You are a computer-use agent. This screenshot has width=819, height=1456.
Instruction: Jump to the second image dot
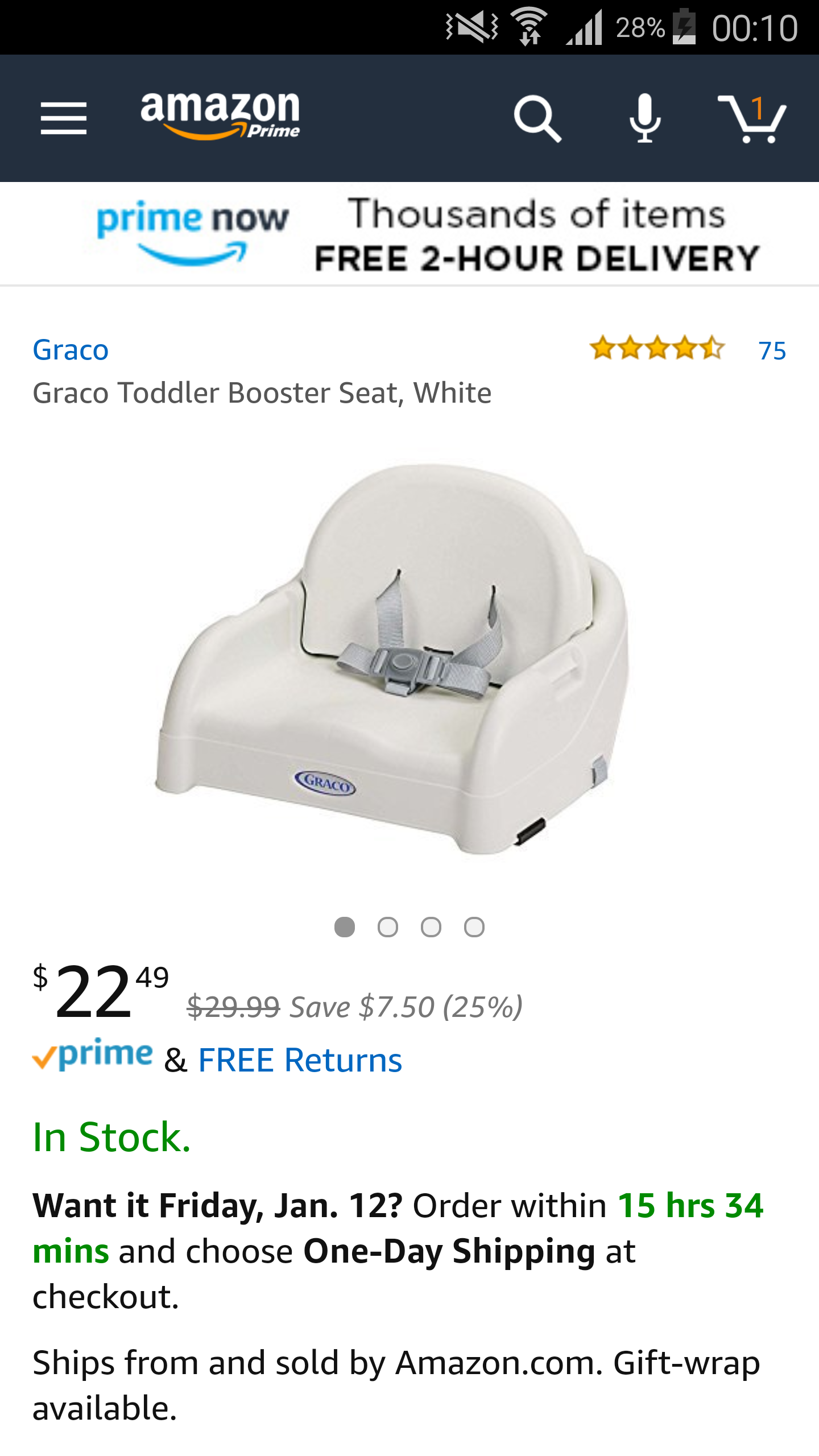388,927
